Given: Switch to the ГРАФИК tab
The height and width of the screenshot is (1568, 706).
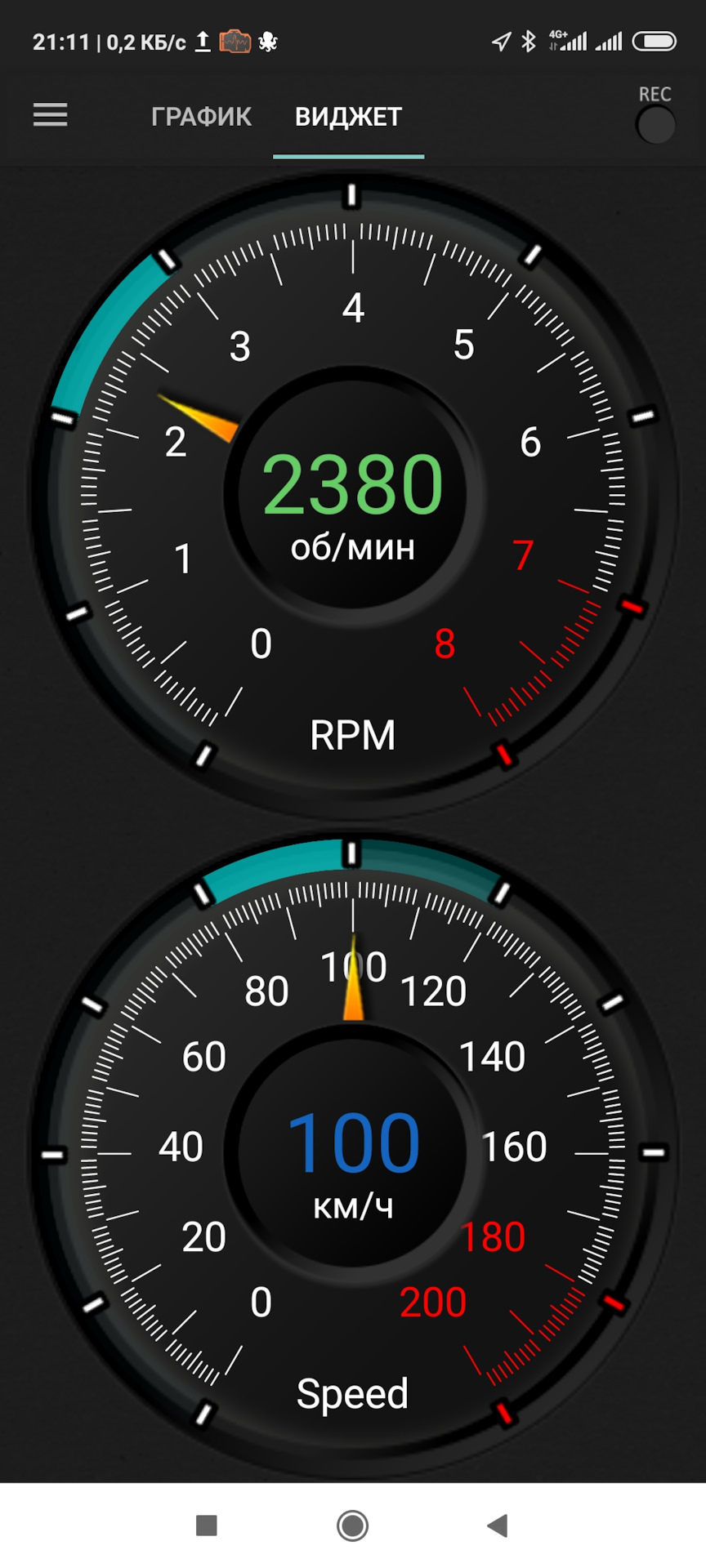Looking at the screenshot, I should pos(201,117).
